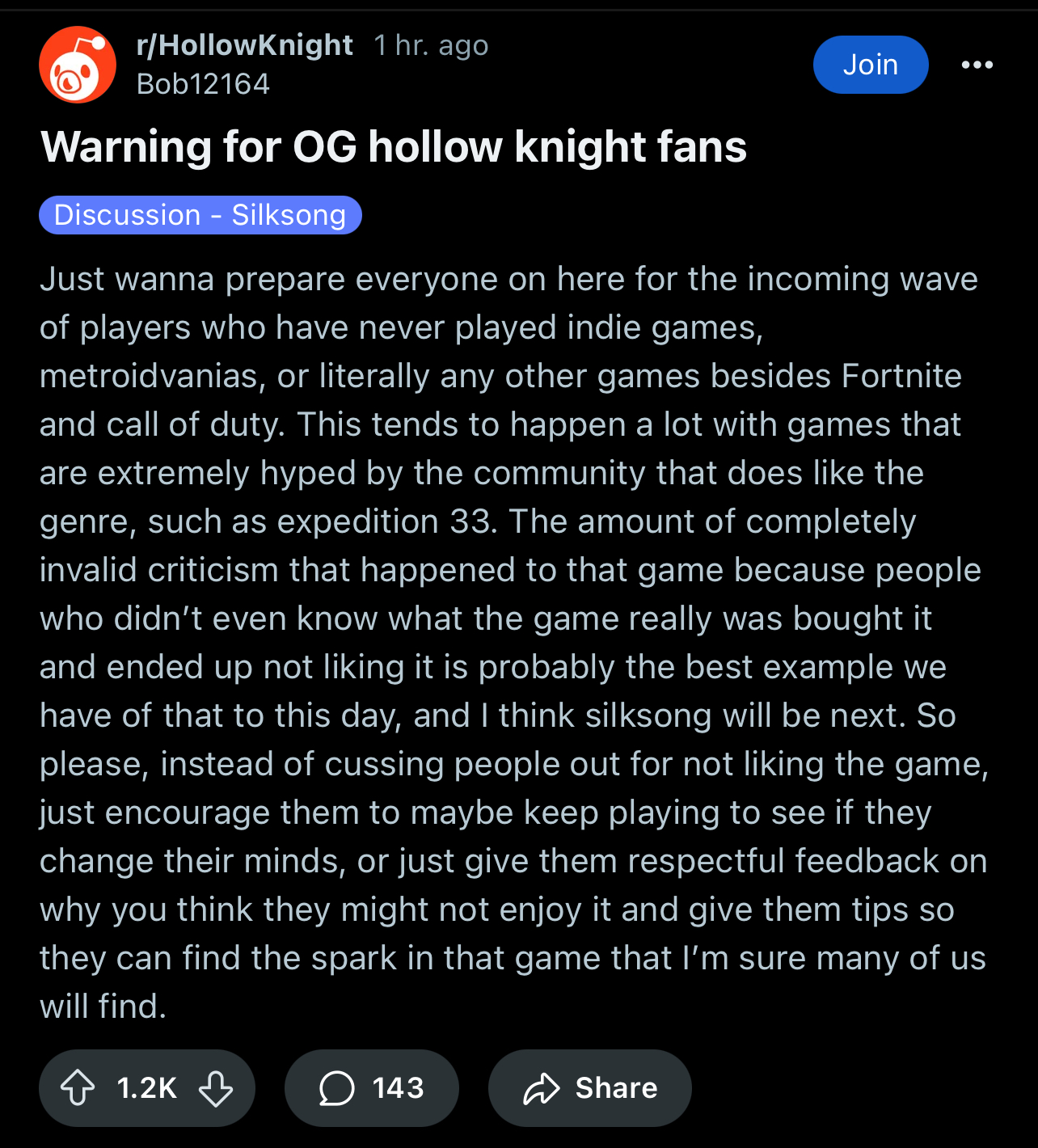Open the r/HollowKnight subreddit link

[245, 45]
